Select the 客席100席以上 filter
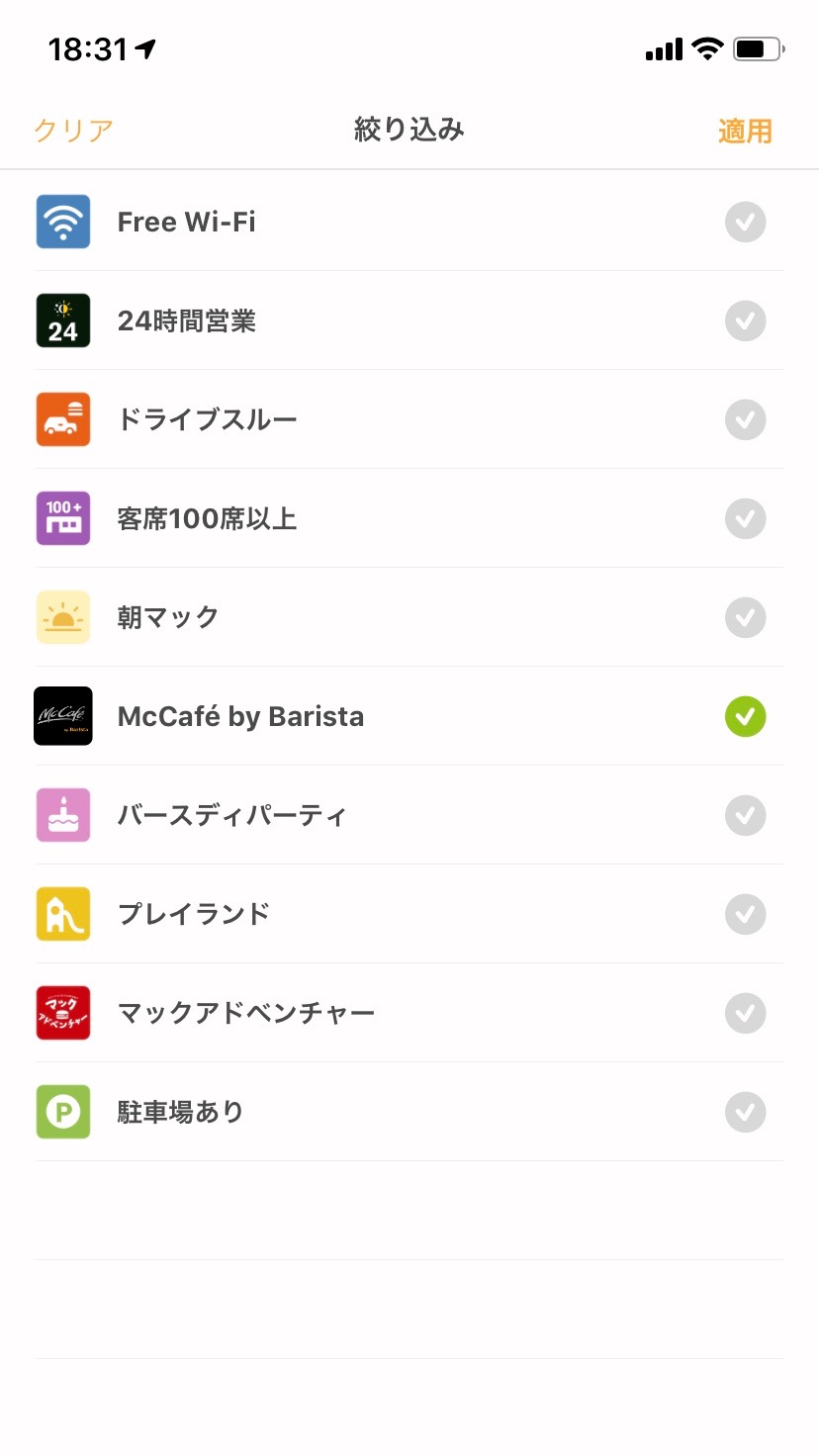The height and width of the screenshot is (1456, 819). tap(409, 518)
